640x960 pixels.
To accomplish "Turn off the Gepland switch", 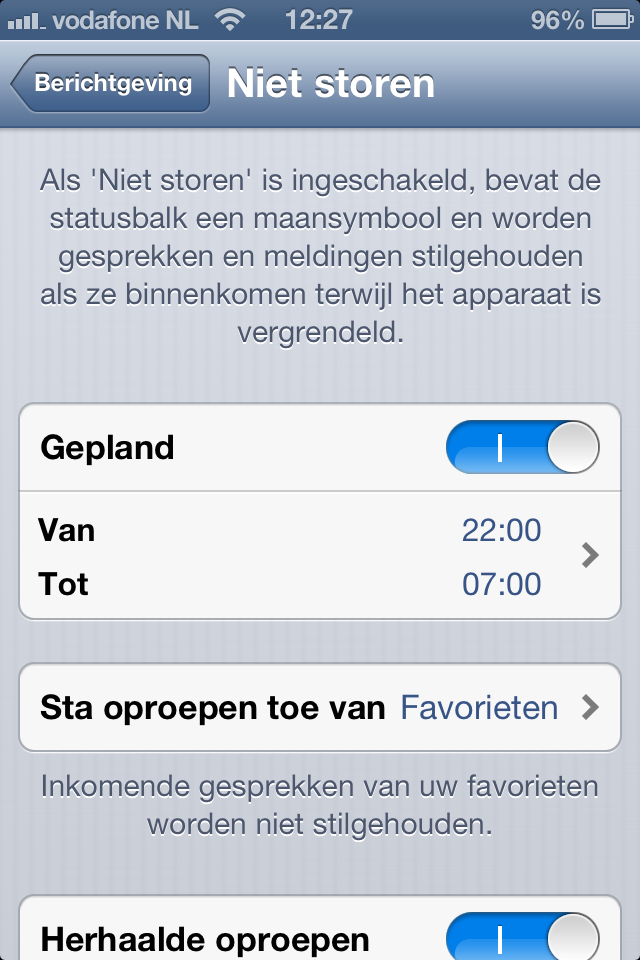I will [x=522, y=447].
